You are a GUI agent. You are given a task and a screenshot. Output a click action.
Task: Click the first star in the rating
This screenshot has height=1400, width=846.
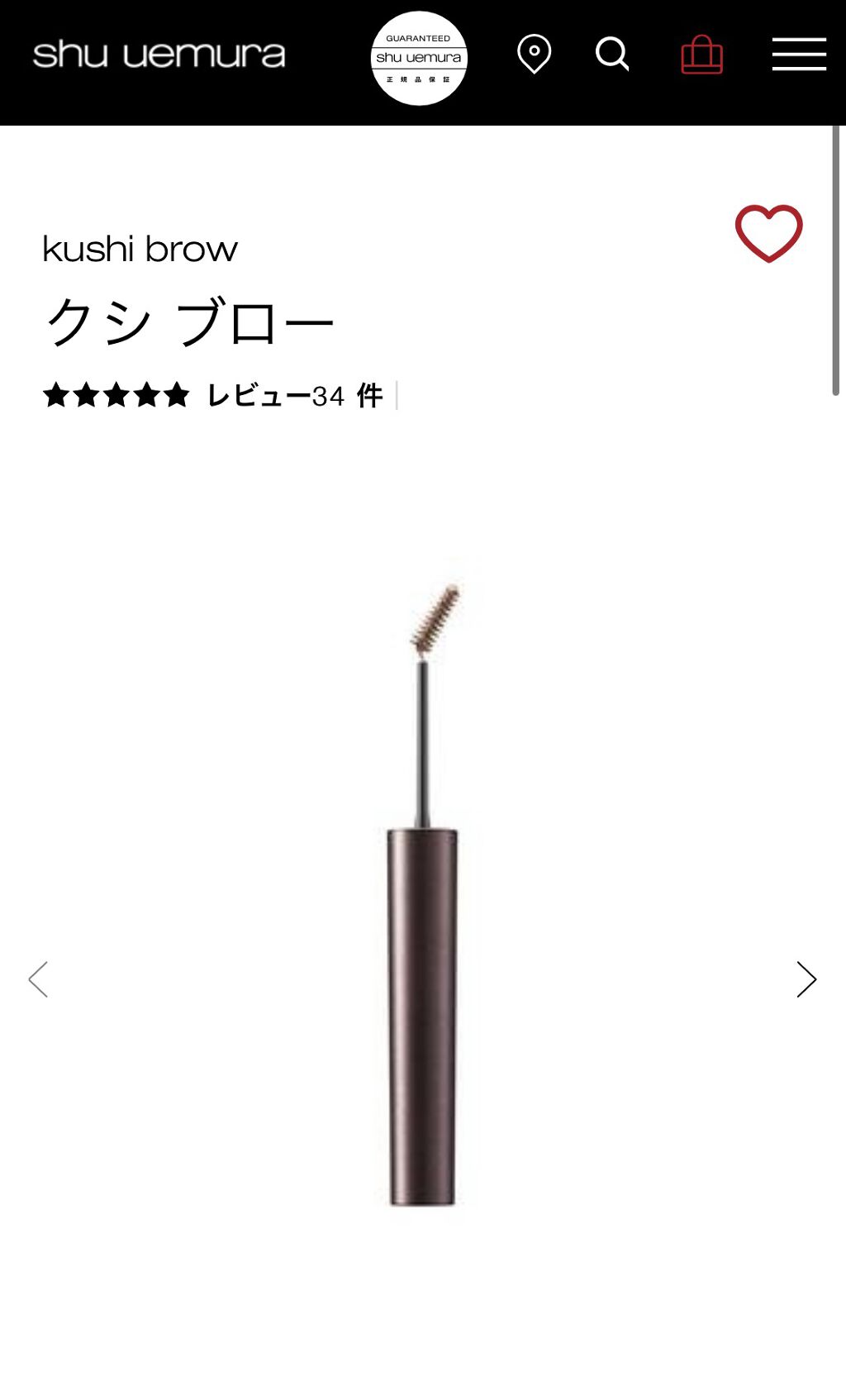click(x=55, y=395)
